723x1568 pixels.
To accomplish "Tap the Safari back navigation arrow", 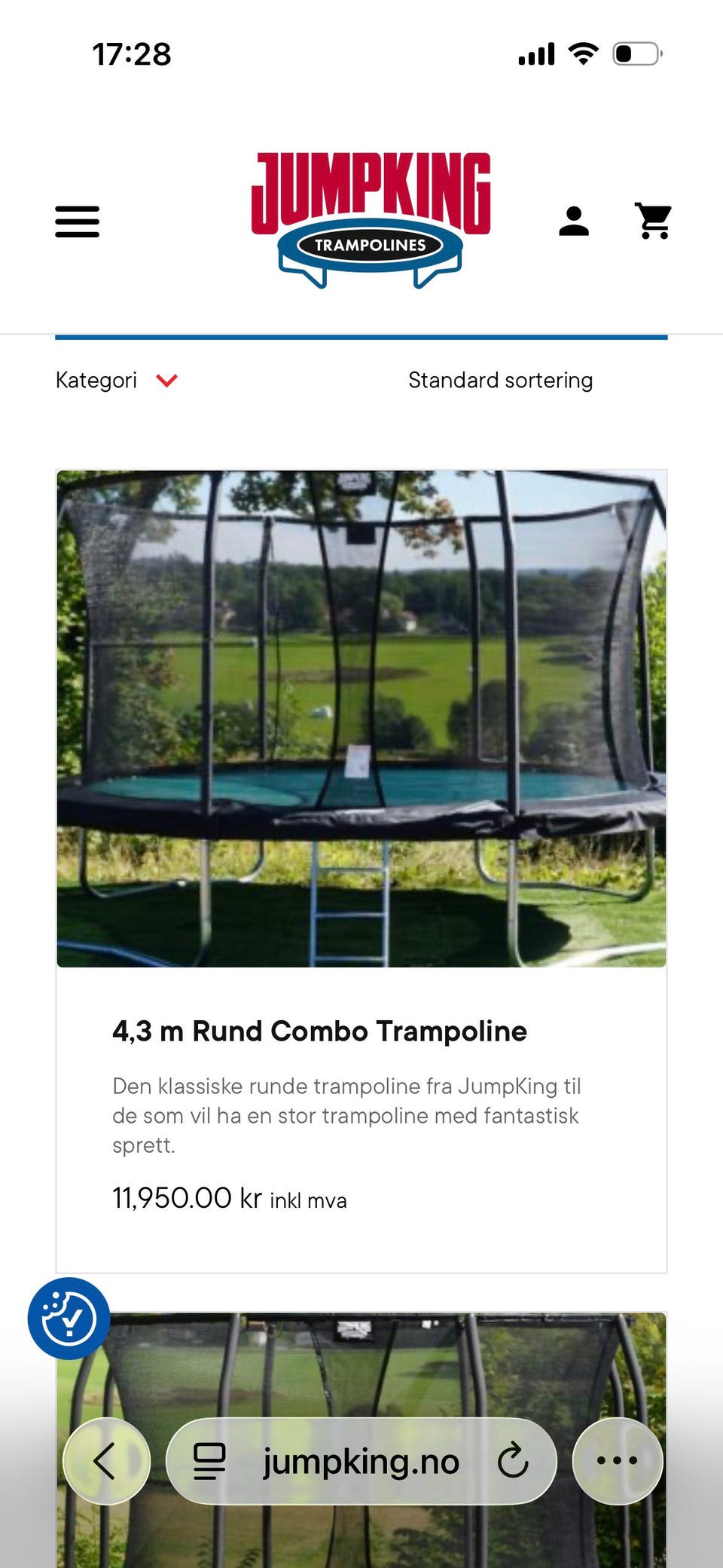I will 106,1459.
